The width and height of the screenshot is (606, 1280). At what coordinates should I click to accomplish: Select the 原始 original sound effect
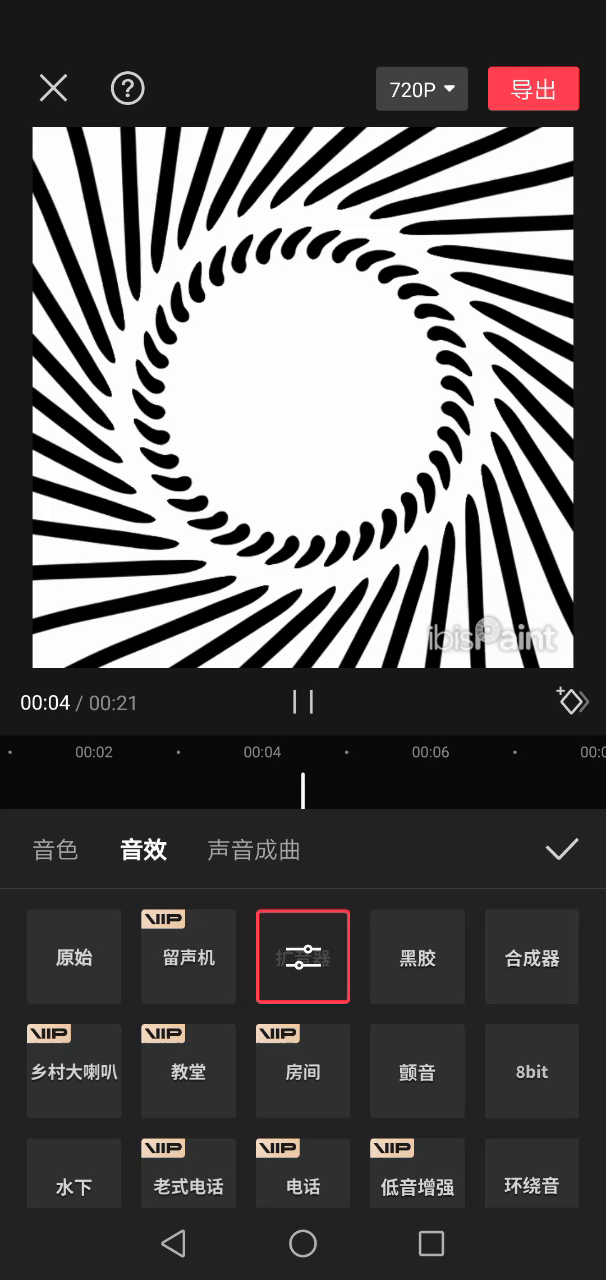[x=74, y=957]
